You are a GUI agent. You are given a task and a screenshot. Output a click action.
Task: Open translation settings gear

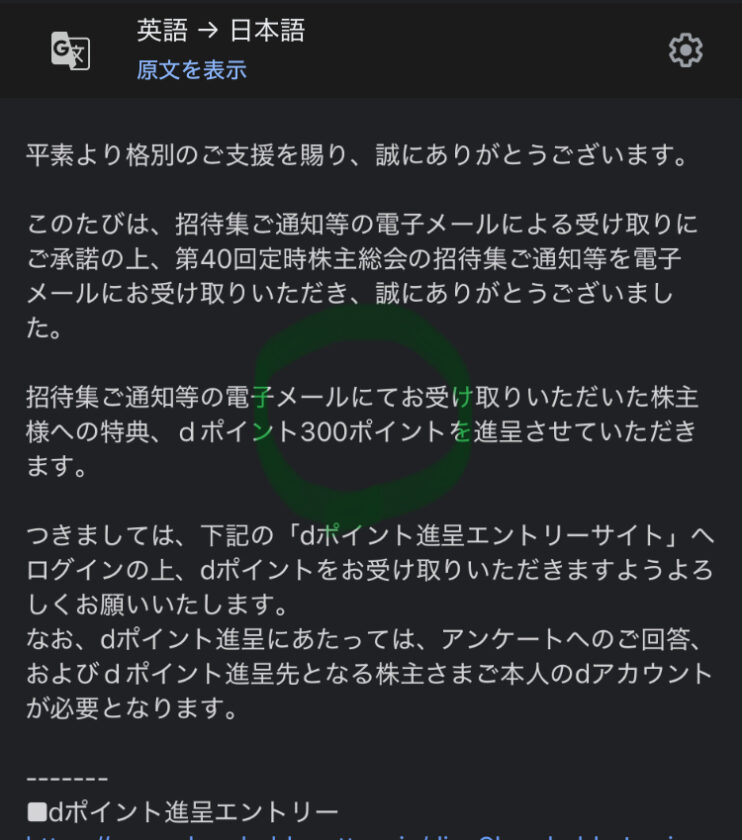(x=685, y=50)
